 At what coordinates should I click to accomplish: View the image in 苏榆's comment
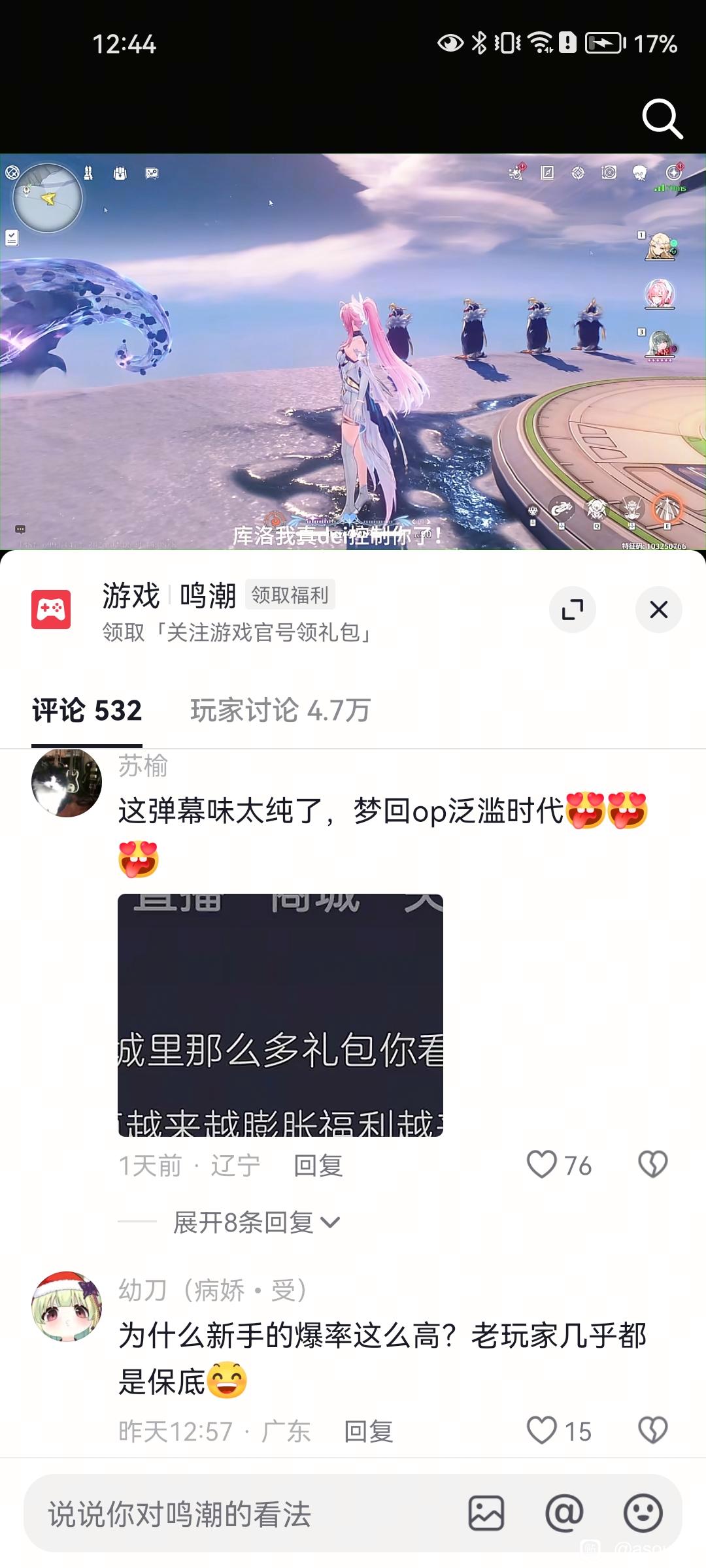[280, 1015]
